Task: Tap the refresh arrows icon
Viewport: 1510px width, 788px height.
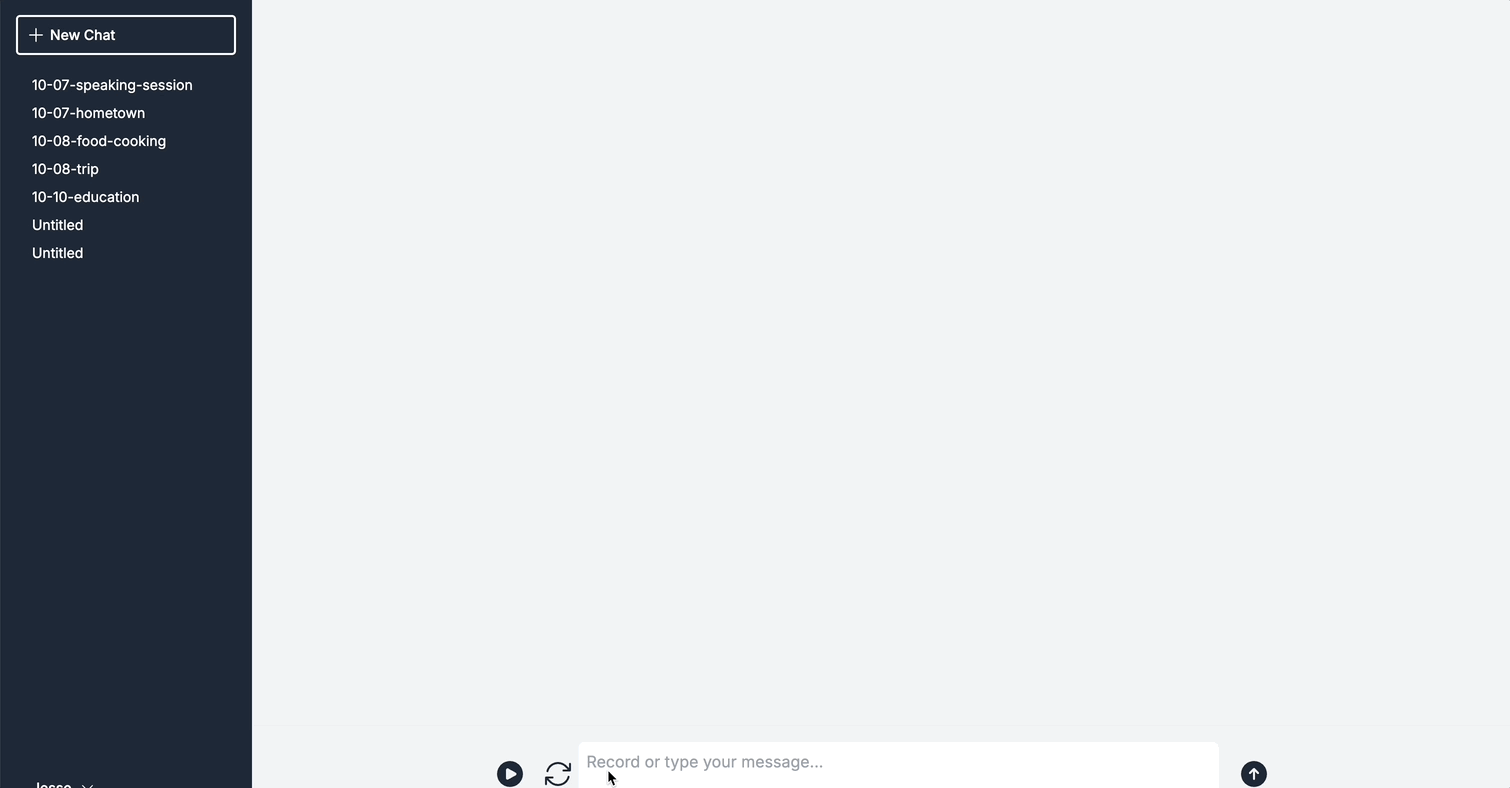Action: tap(558, 773)
